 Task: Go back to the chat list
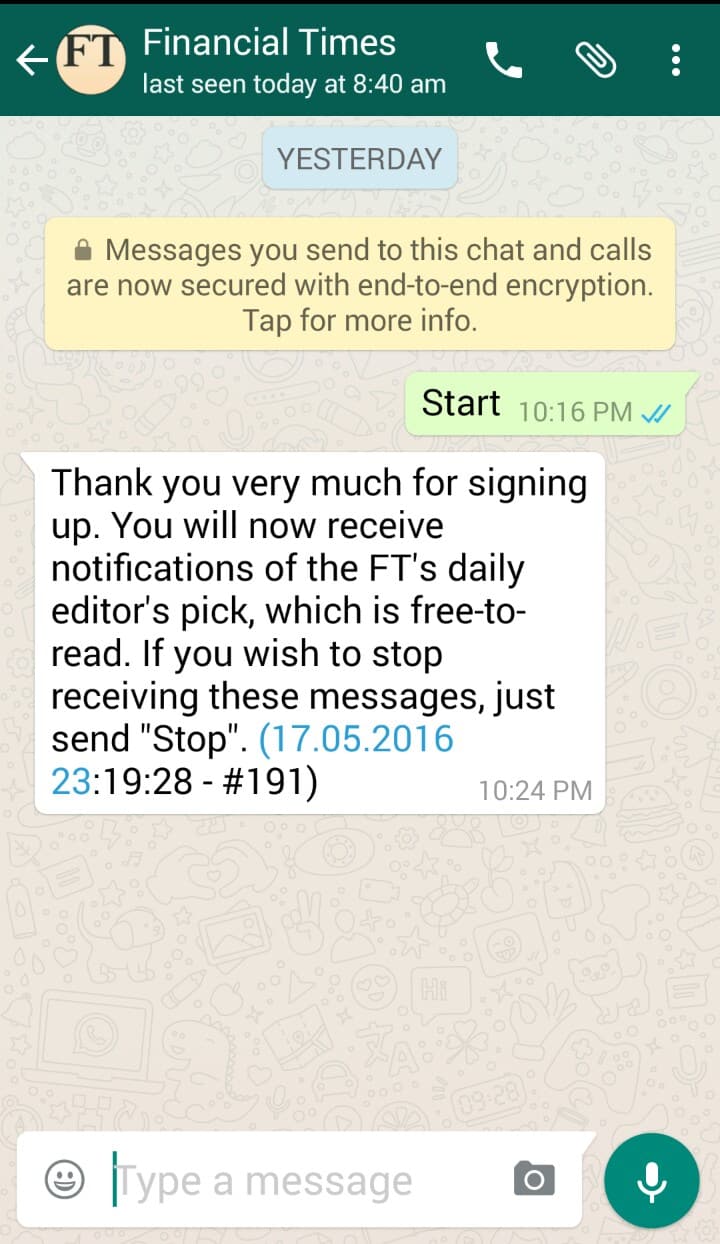[x=32, y=61]
